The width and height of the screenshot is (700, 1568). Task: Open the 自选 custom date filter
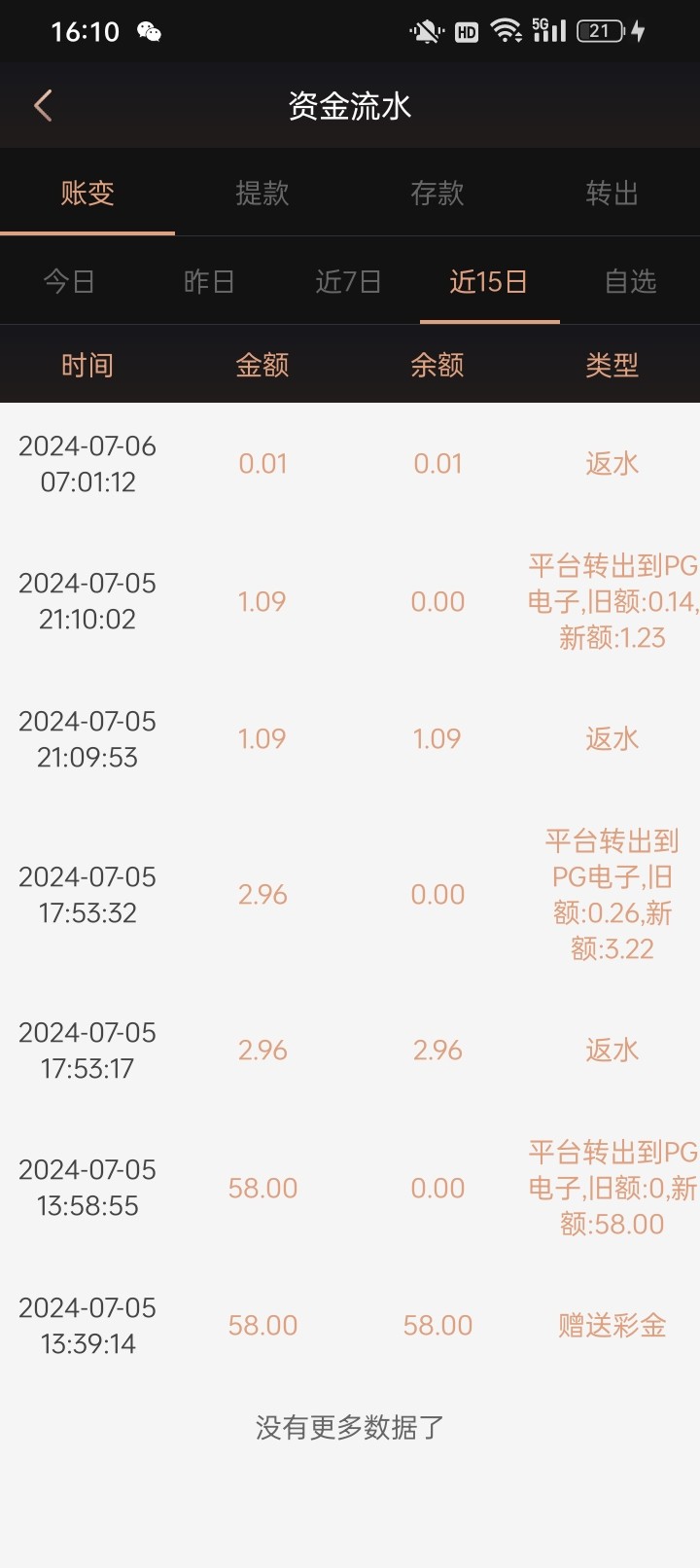click(630, 281)
